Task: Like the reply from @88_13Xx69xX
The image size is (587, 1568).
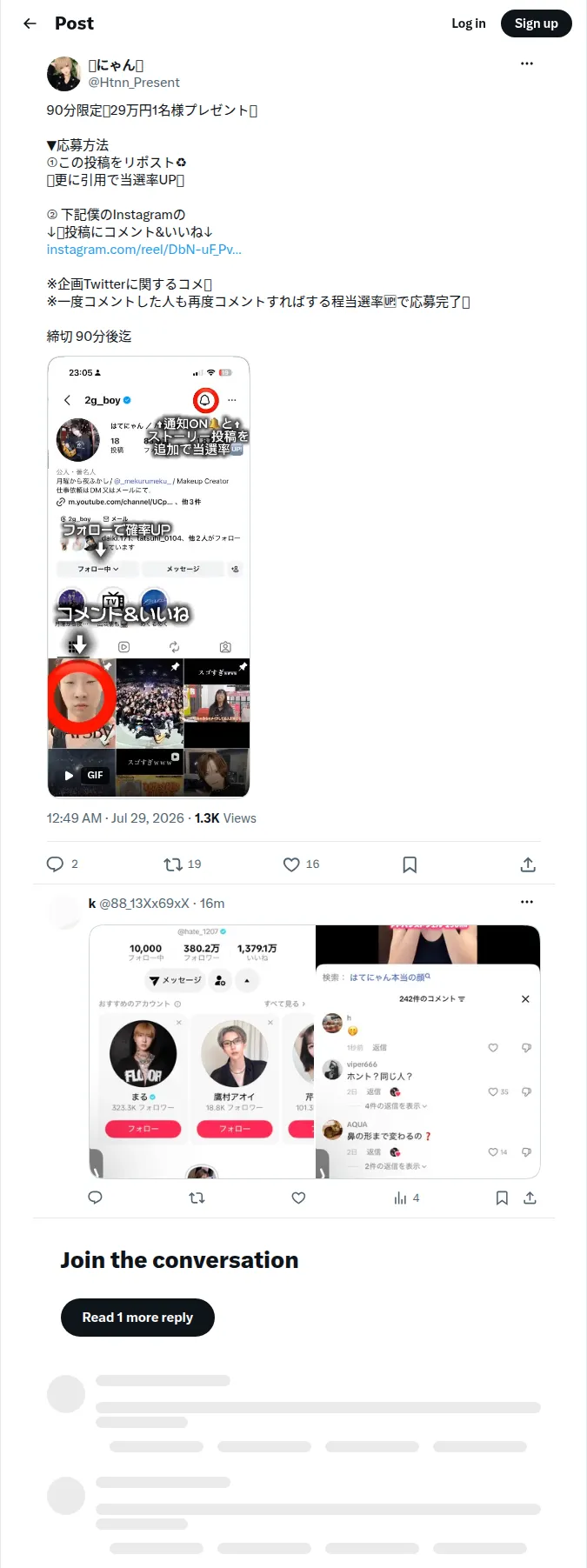Action: (x=298, y=1198)
